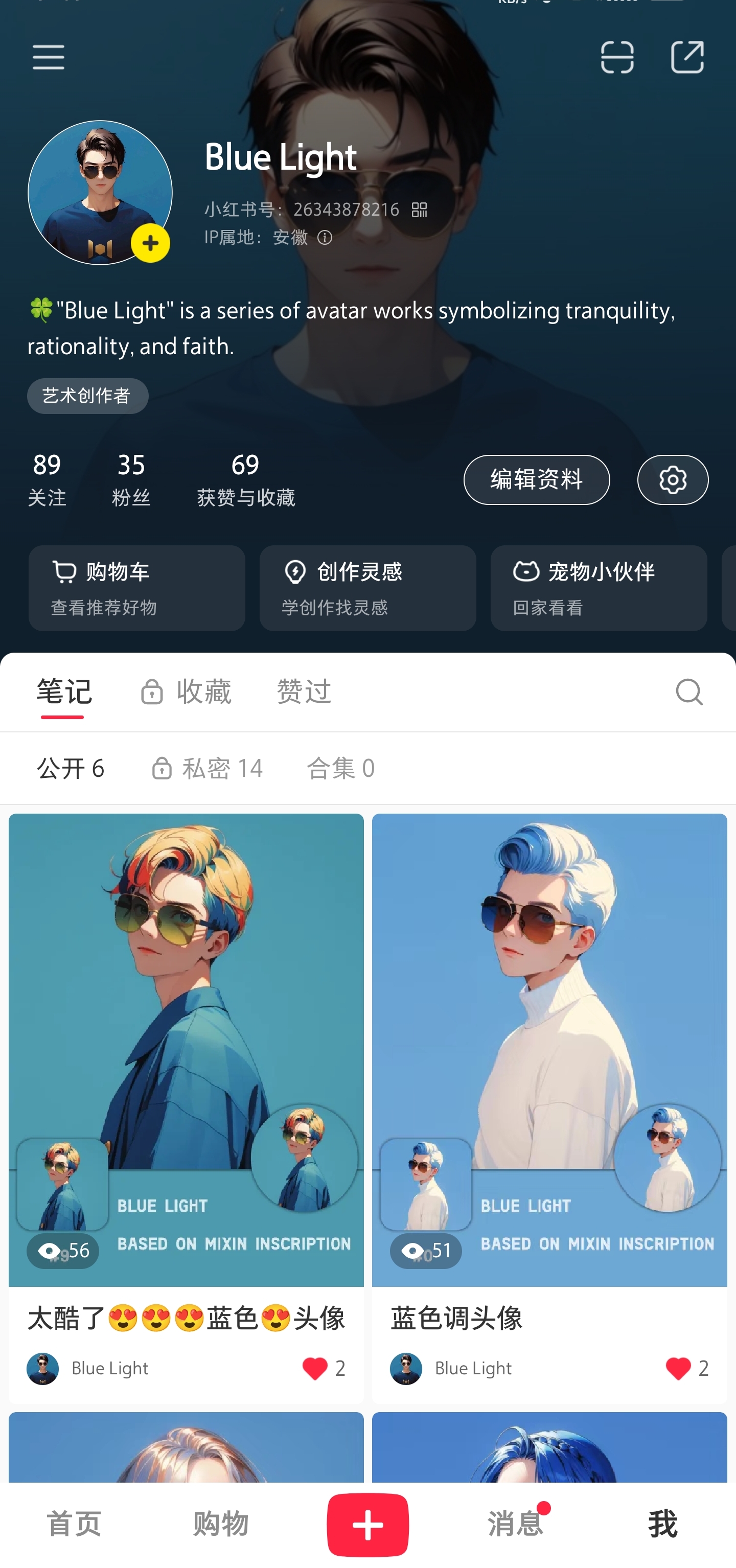
Task: Show 私密 14 private notes
Action: click(x=207, y=768)
